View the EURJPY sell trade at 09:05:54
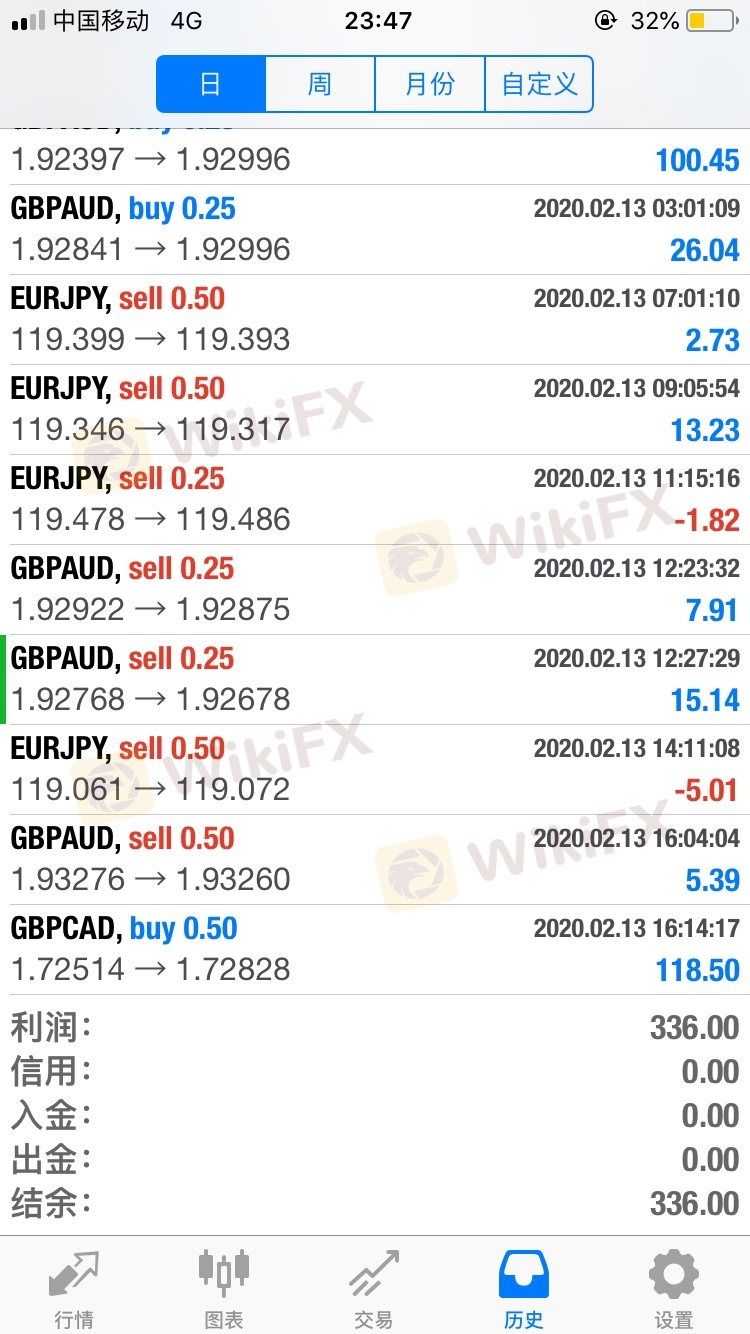The image size is (750, 1334). tap(375, 410)
